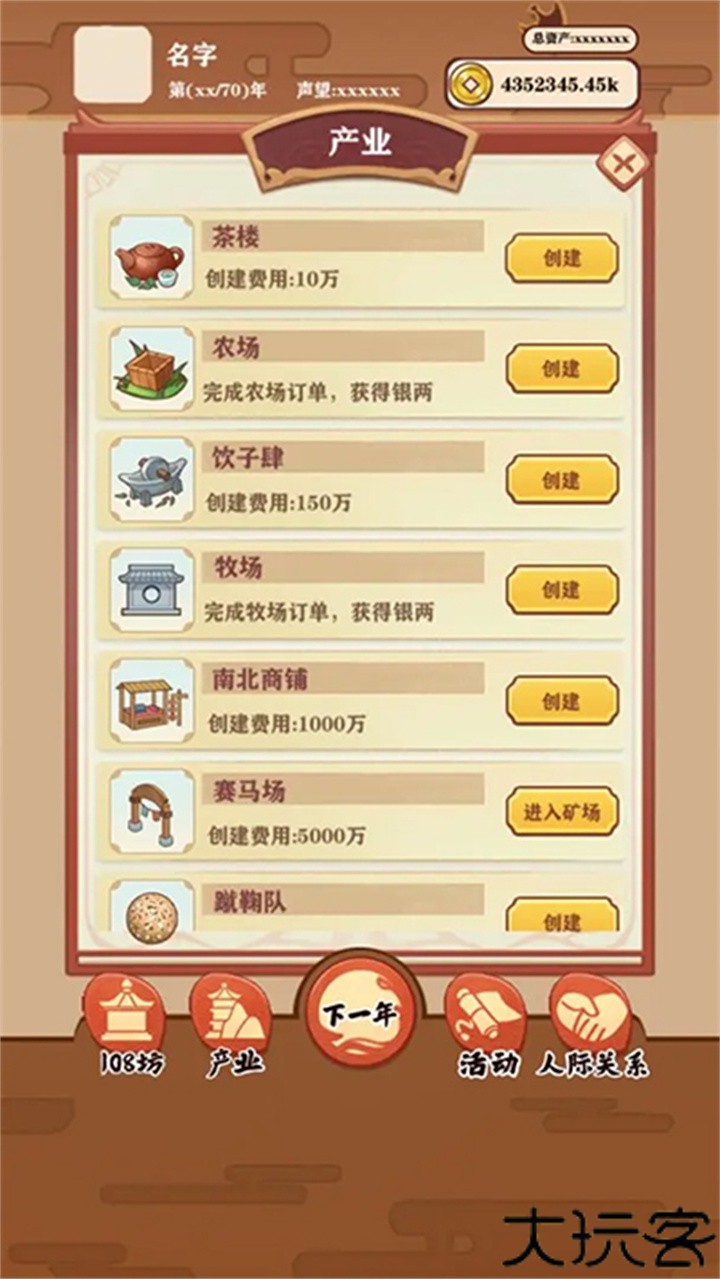Click the gold coin currency icon
The width and height of the screenshot is (720, 1279).
472,82
